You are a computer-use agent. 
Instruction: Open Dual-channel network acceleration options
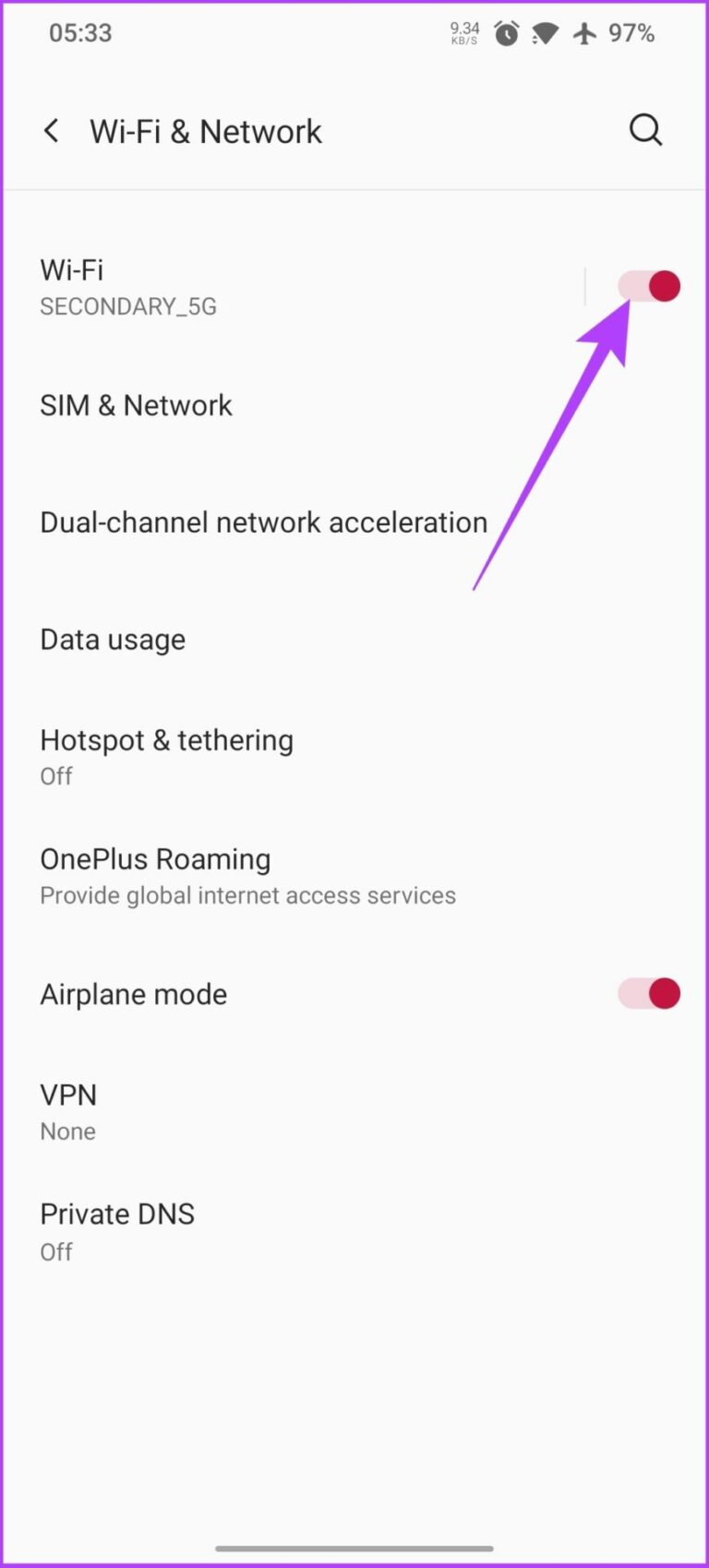point(264,522)
